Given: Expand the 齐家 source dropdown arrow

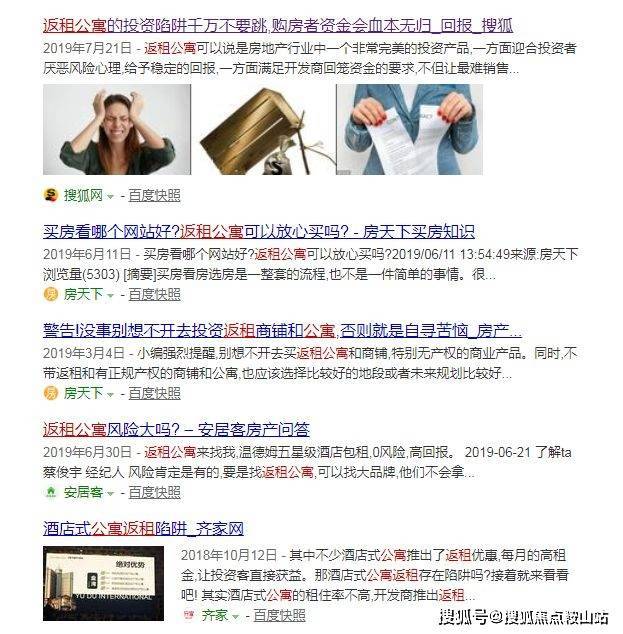Looking at the screenshot, I should pyautogui.click(x=236, y=617).
